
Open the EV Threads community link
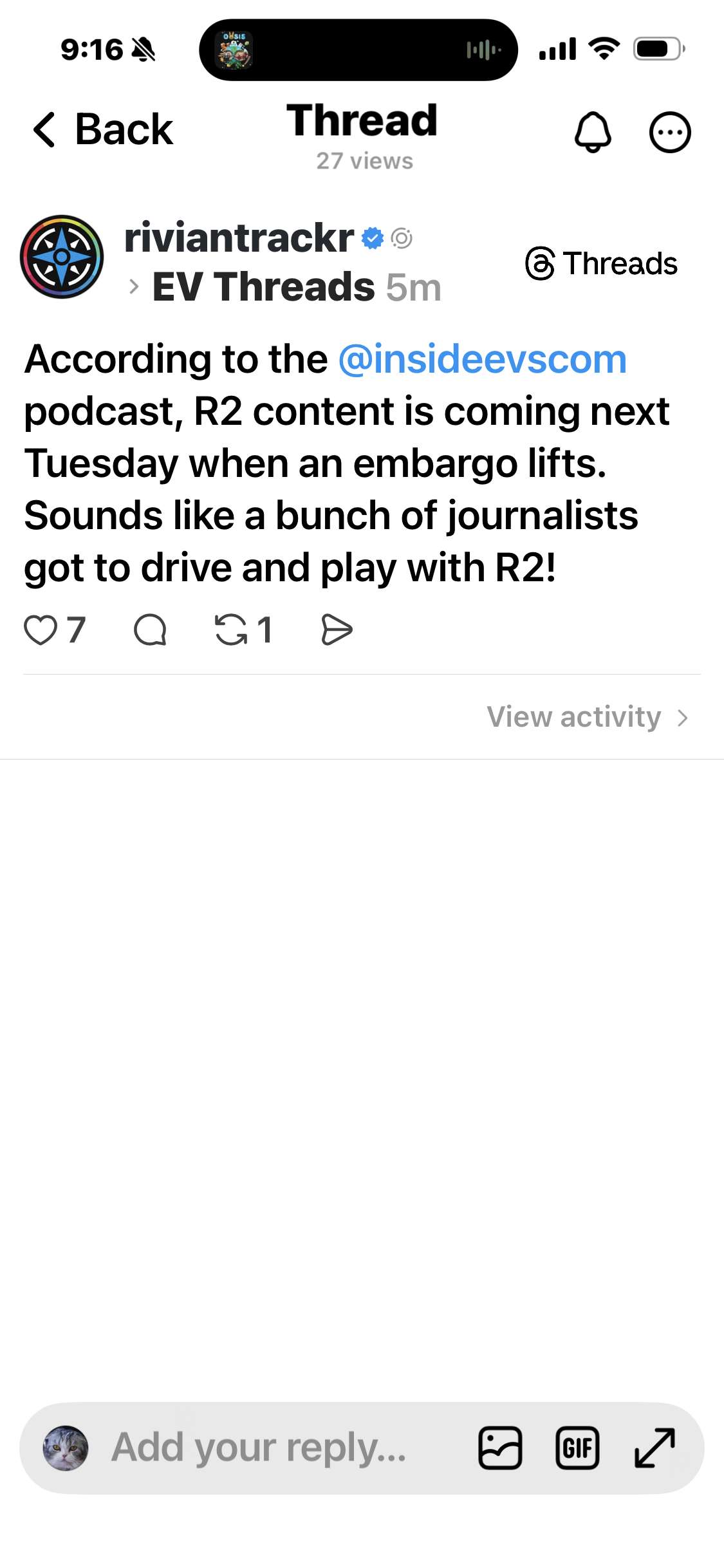click(x=263, y=287)
